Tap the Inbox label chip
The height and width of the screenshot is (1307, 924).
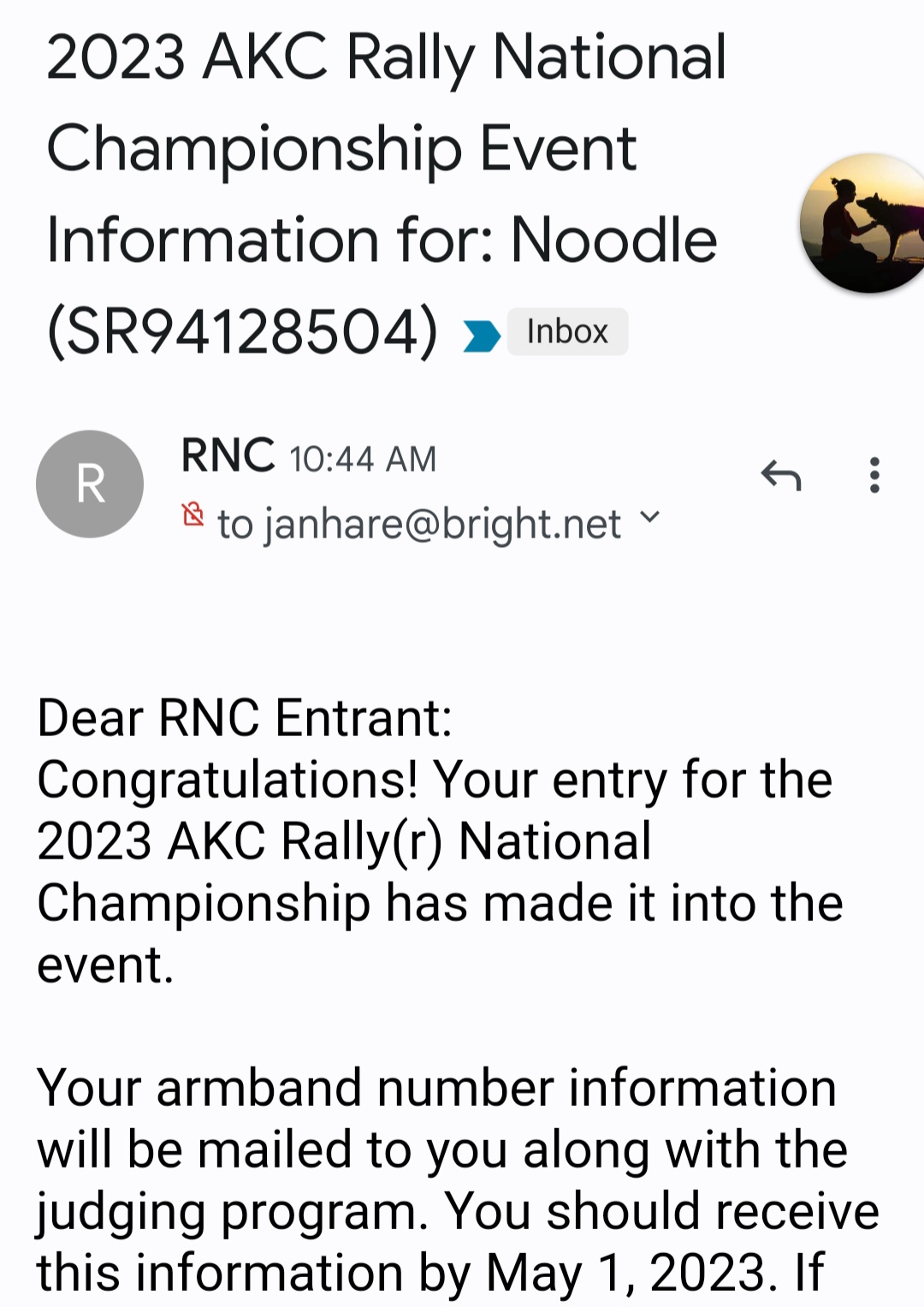click(567, 331)
